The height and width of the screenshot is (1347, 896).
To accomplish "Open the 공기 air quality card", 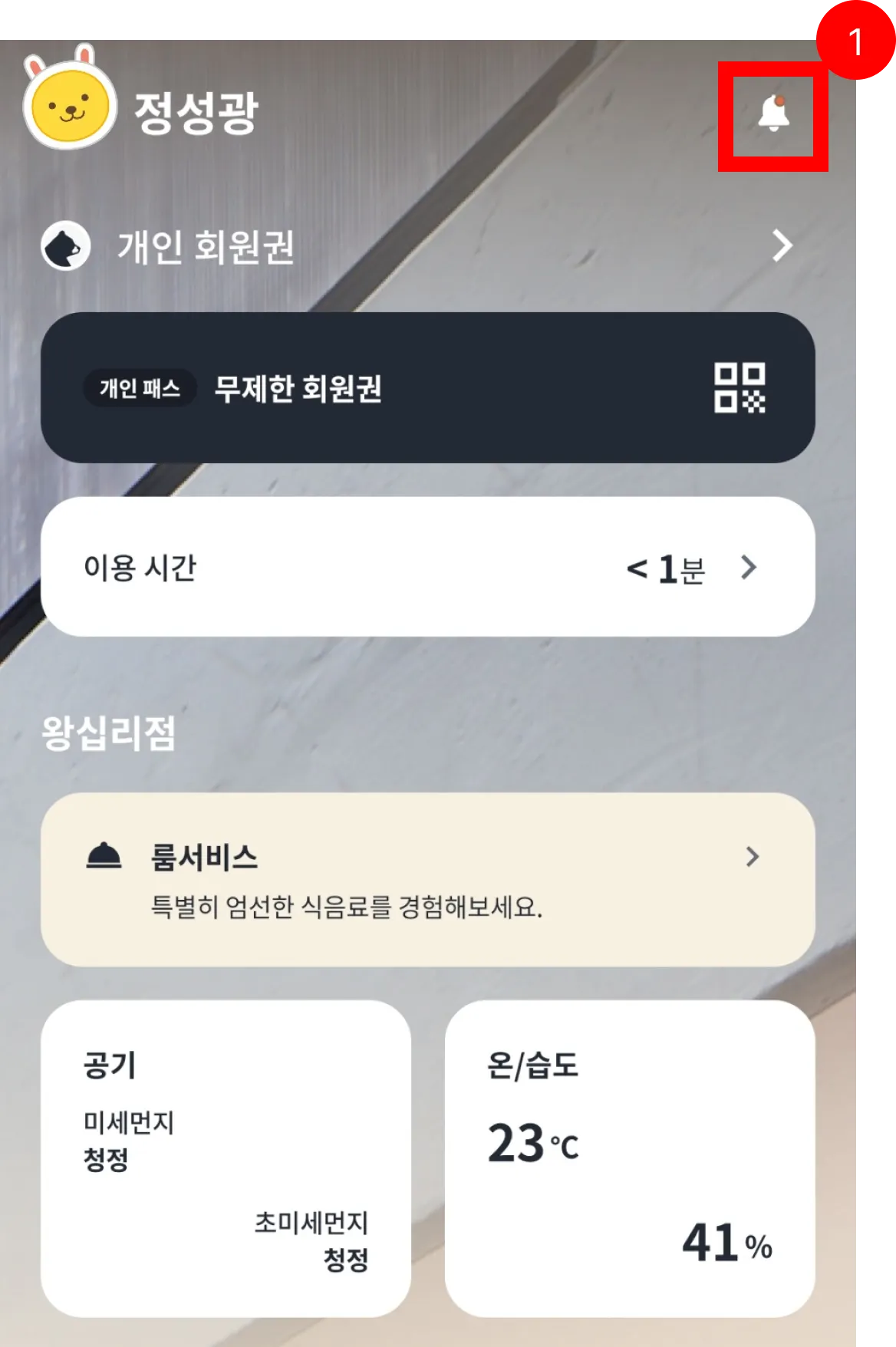I will pyautogui.click(x=226, y=1159).
